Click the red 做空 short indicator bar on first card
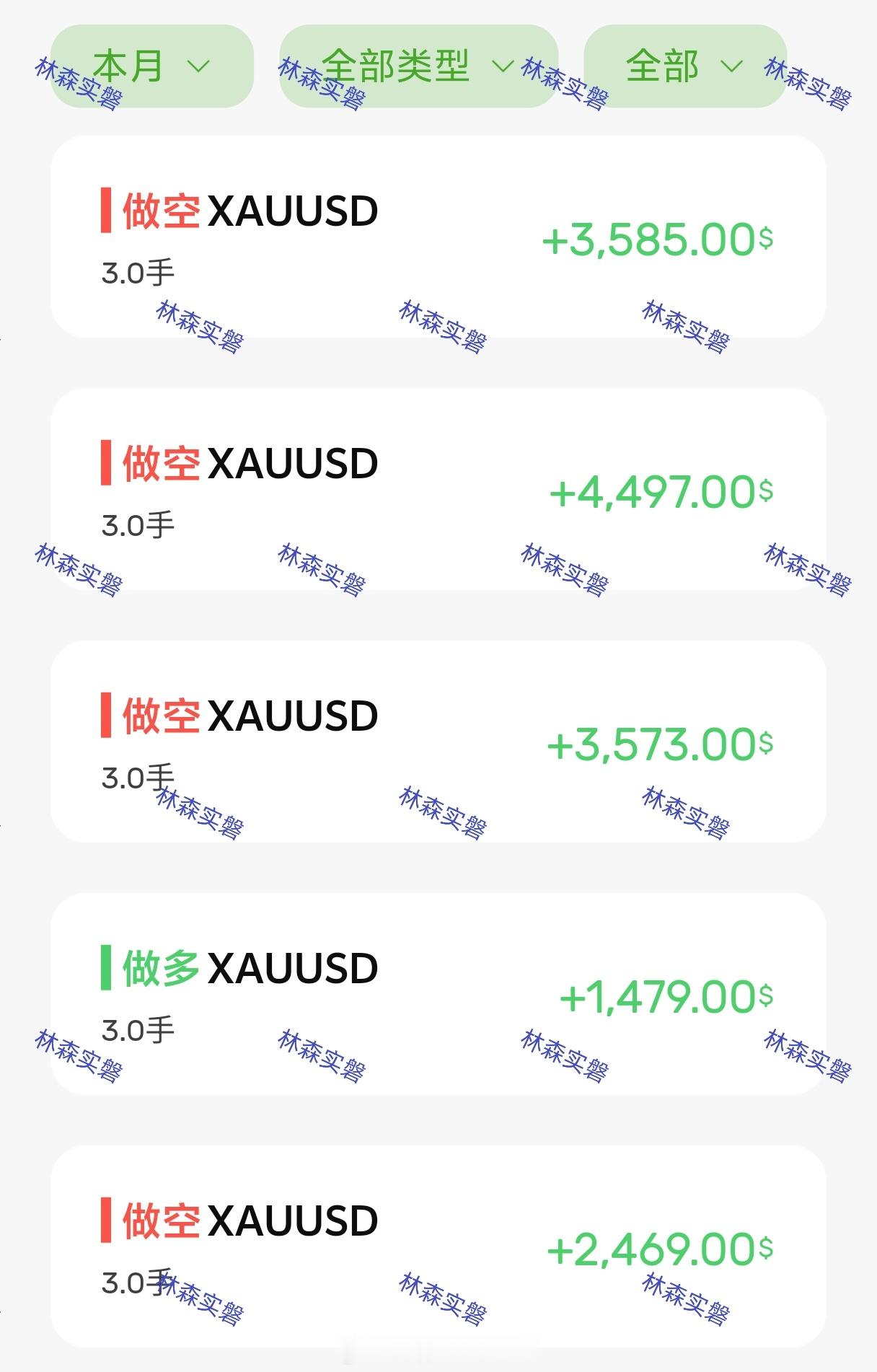The image size is (877, 1372). click(107, 210)
